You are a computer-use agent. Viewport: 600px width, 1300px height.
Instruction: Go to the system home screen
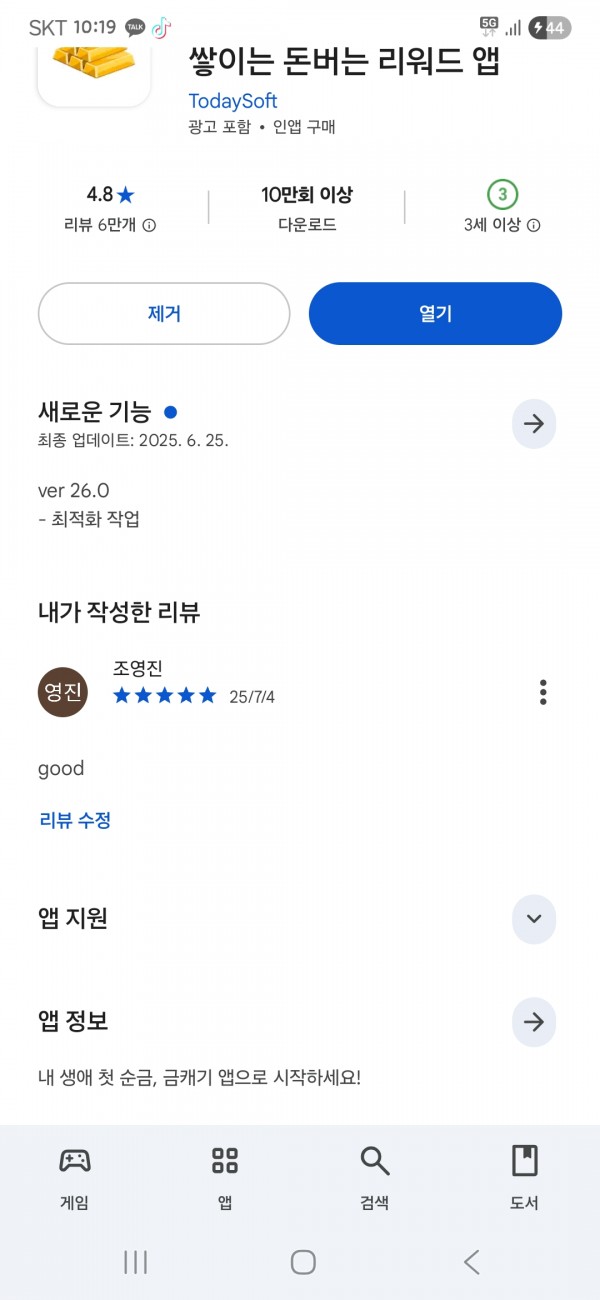coord(303,1262)
